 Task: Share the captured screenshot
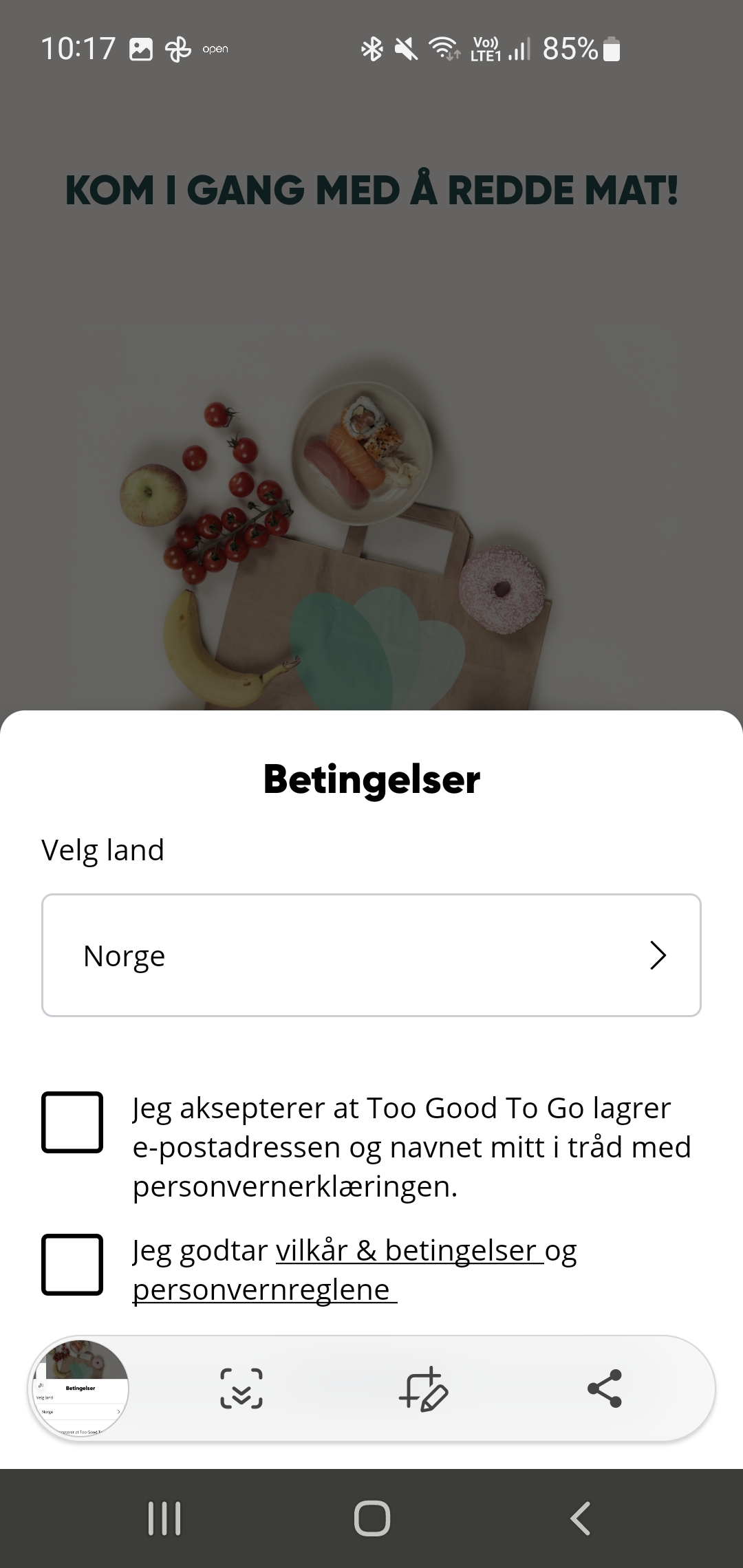tap(605, 1389)
